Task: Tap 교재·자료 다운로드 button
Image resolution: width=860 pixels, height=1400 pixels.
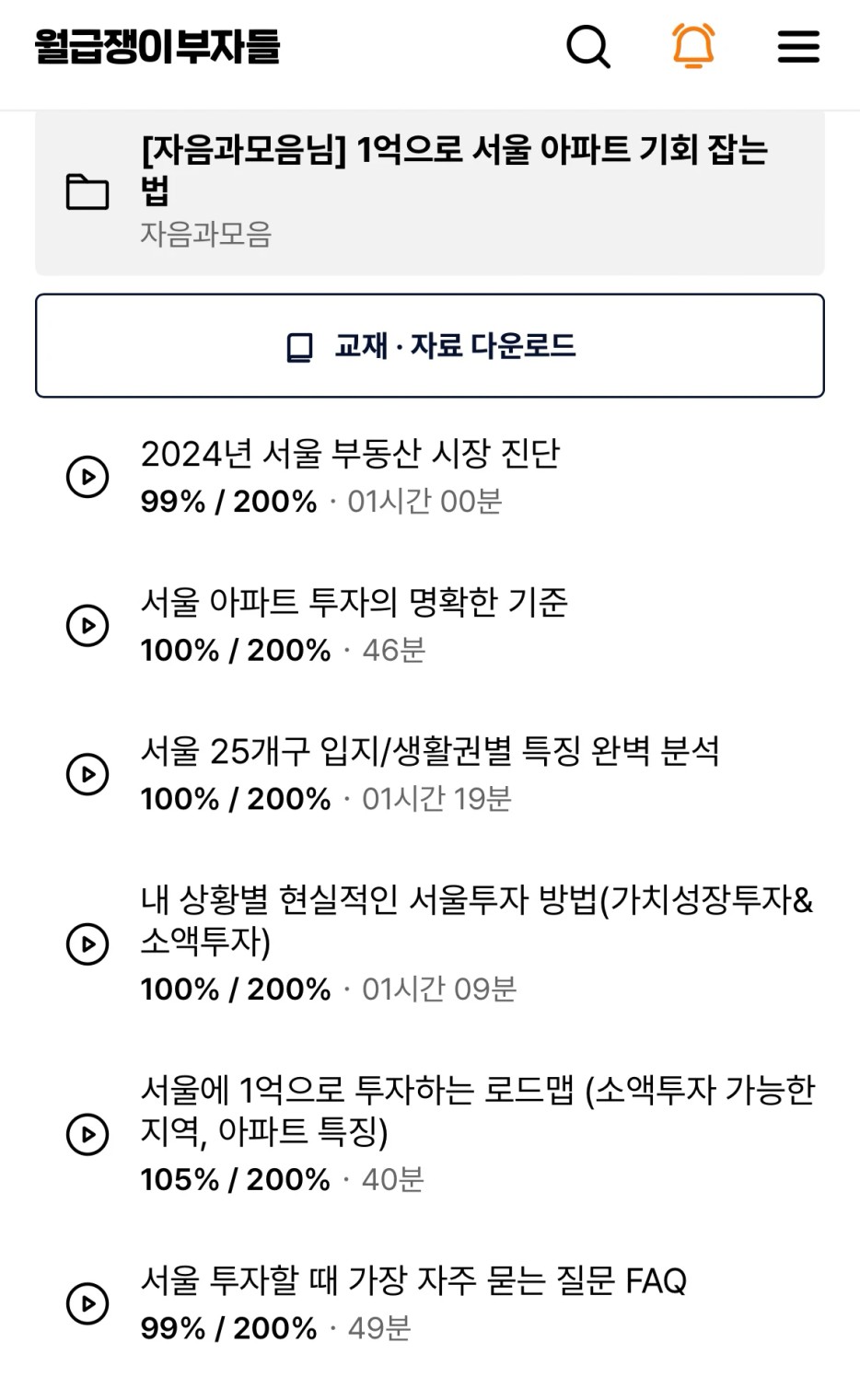Action: 429,346
